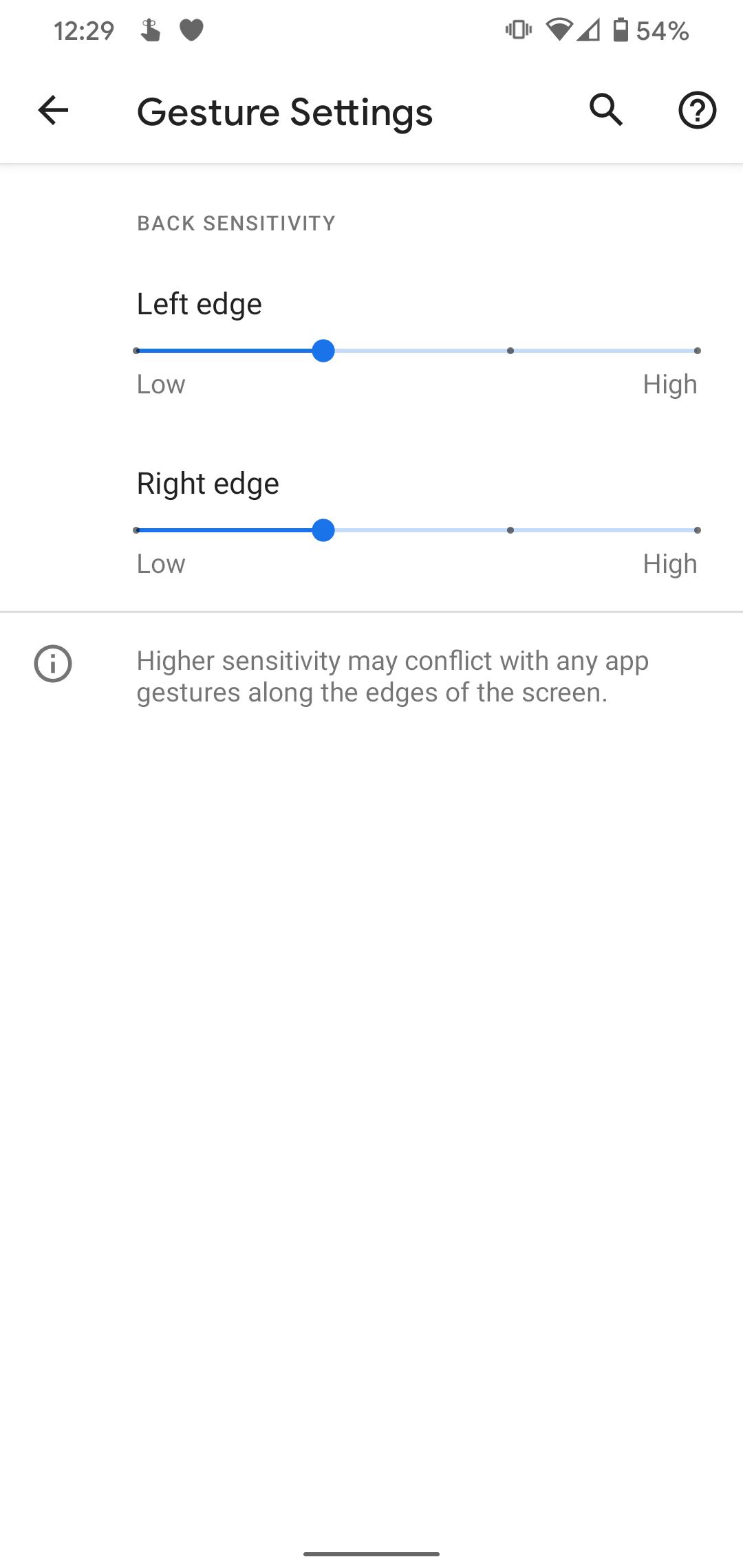Tap the middle tick on the Right edge slider
The width and height of the screenshot is (743, 1568).
[510, 530]
